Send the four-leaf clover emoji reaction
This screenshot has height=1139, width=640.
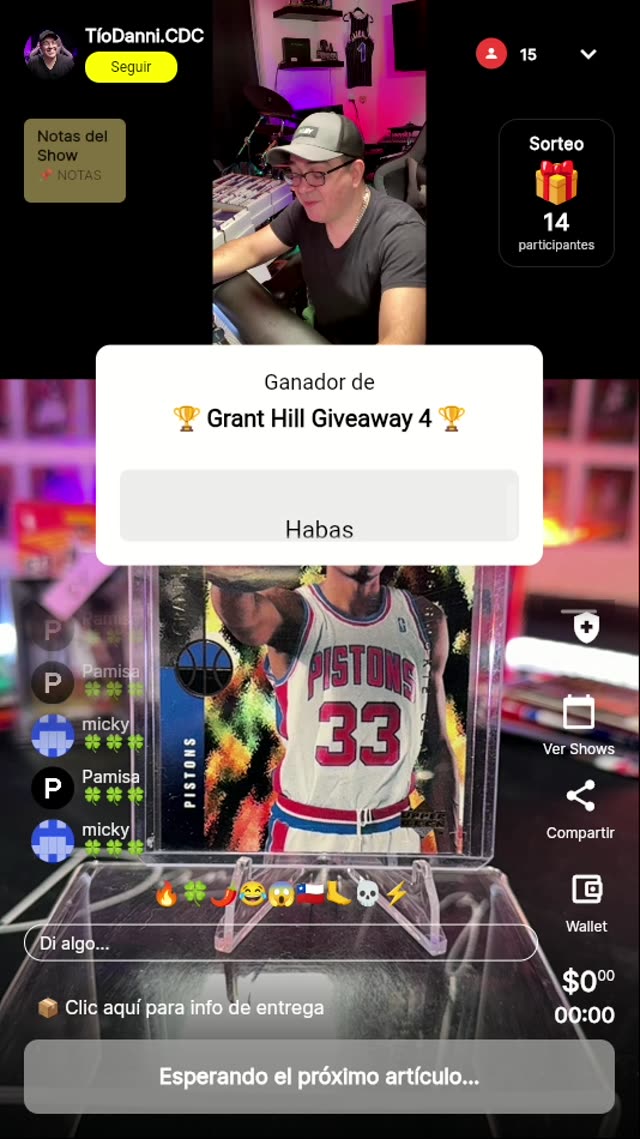click(195, 894)
